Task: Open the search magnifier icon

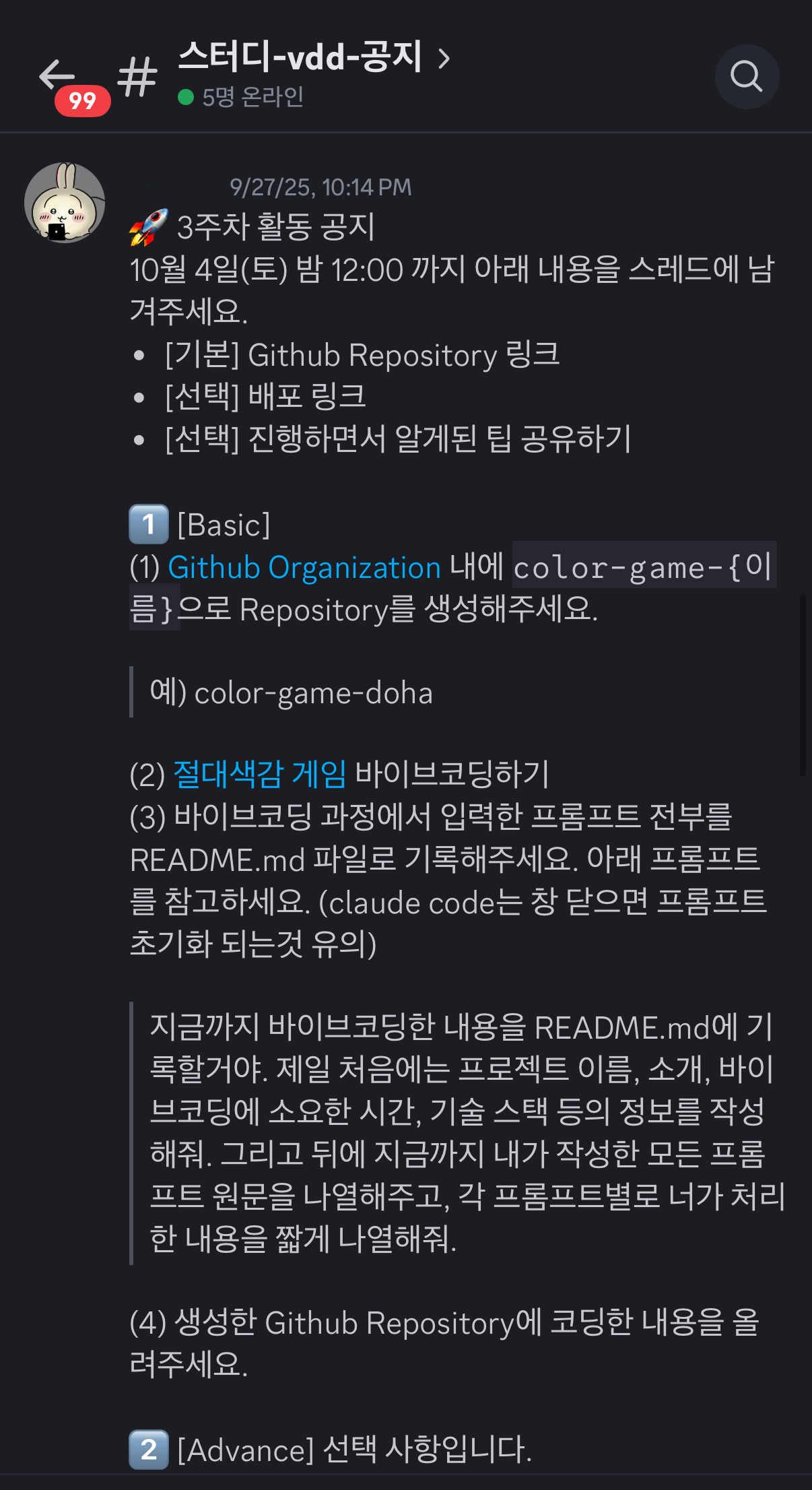Action: point(746,77)
